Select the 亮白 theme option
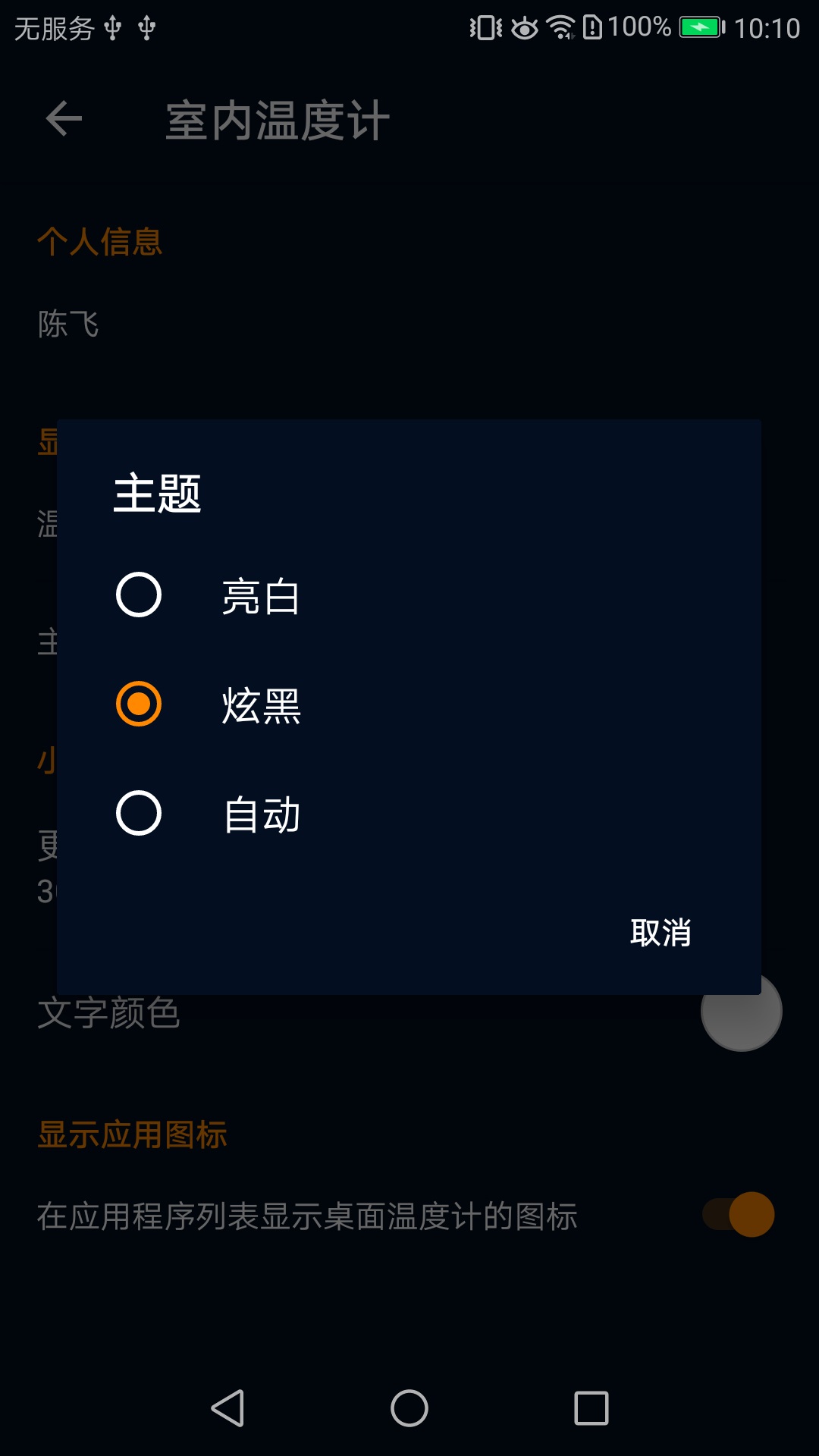The height and width of the screenshot is (1456, 819). pos(140,596)
